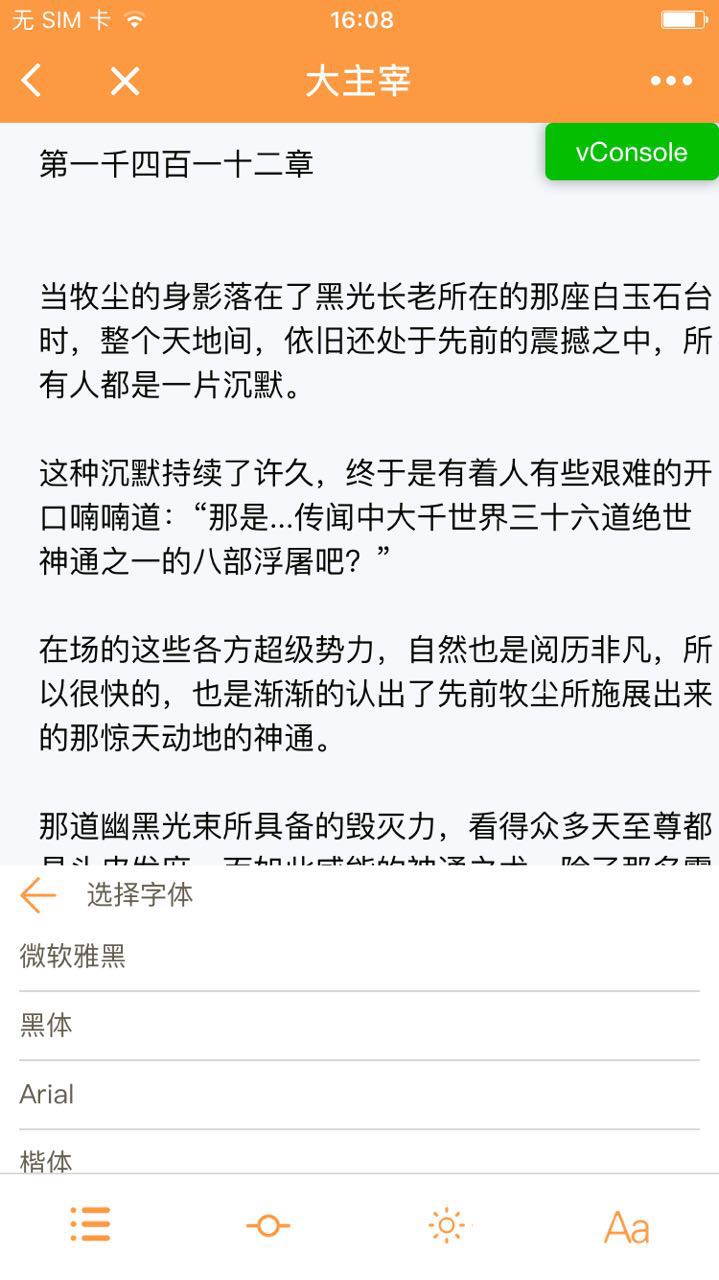Viewport: 719px width, 1280px height.
Task: Open the three-dot overflow menu
Action: (671, 81)
